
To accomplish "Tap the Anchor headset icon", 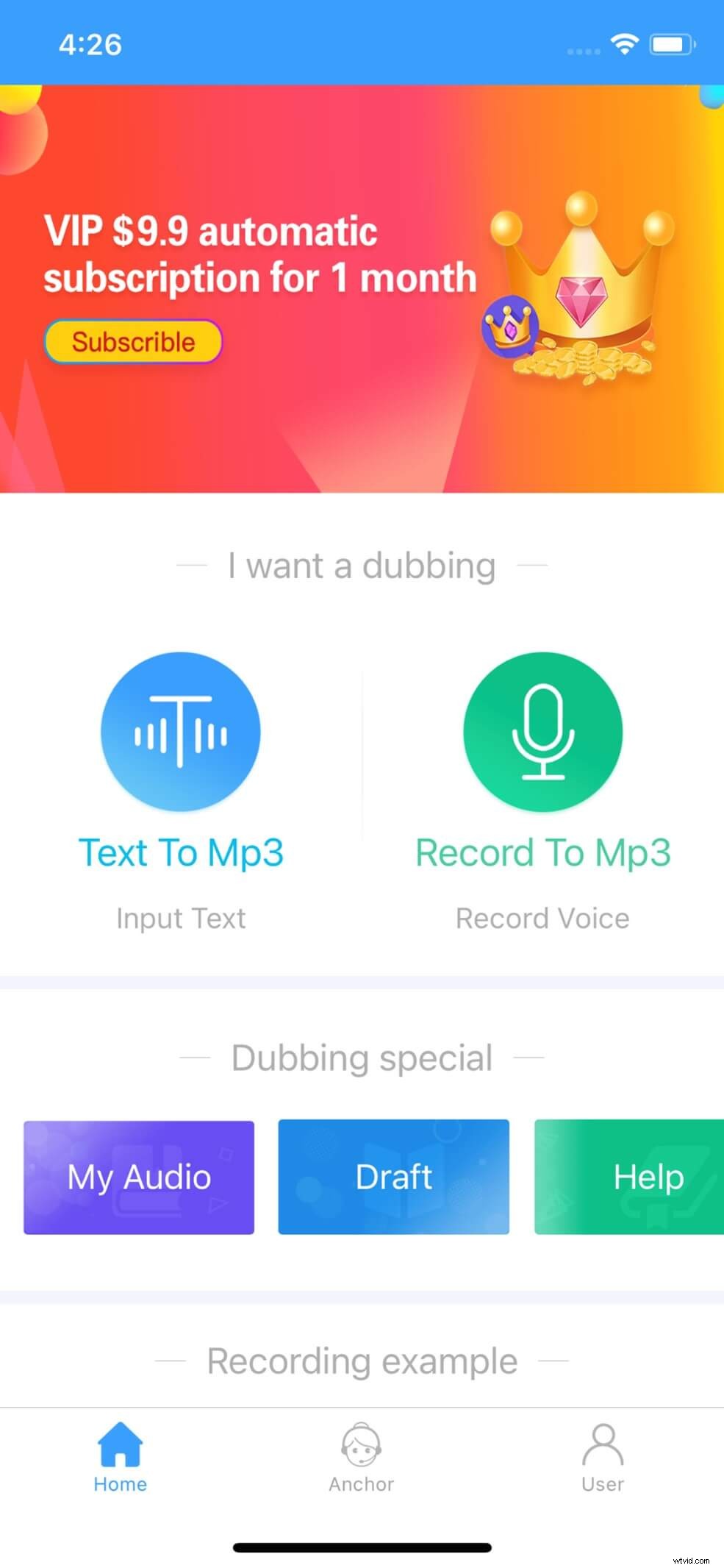I will pyautogui.click(x=361, y=1443).
